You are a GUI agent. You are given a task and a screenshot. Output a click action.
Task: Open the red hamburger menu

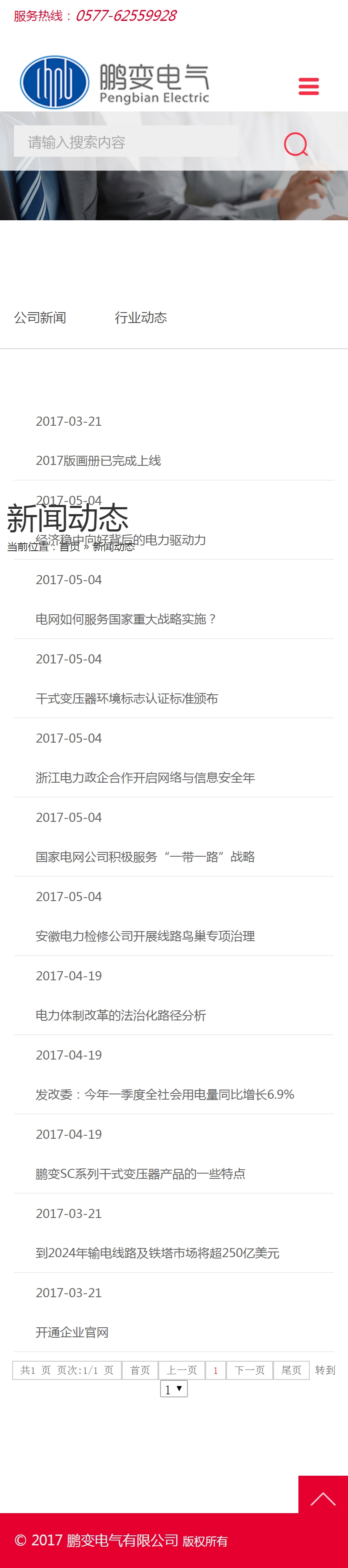[x=308, y=87]
